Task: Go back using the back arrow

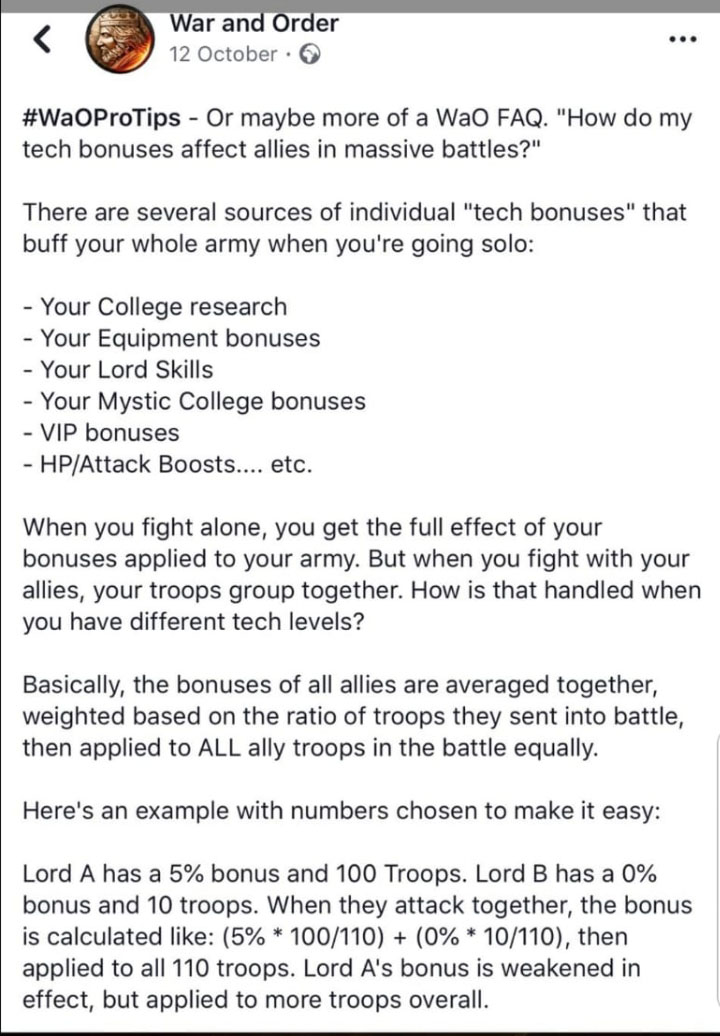Action: pos(42,40)
